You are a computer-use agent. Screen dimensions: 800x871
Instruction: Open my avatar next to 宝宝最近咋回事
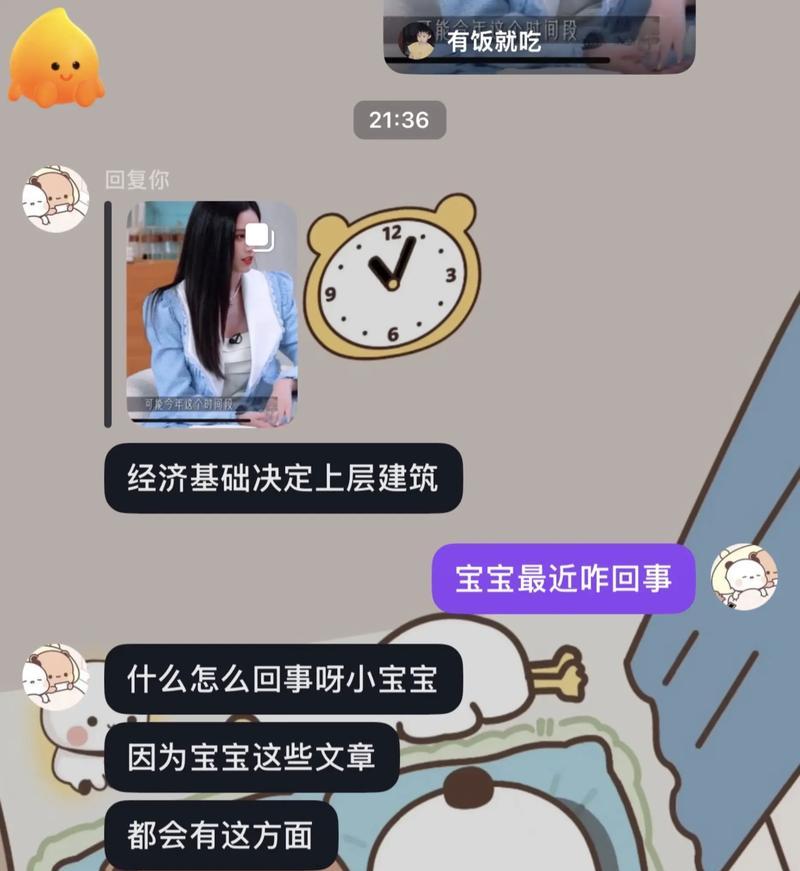pyautogui.click(x=743, y=578)
